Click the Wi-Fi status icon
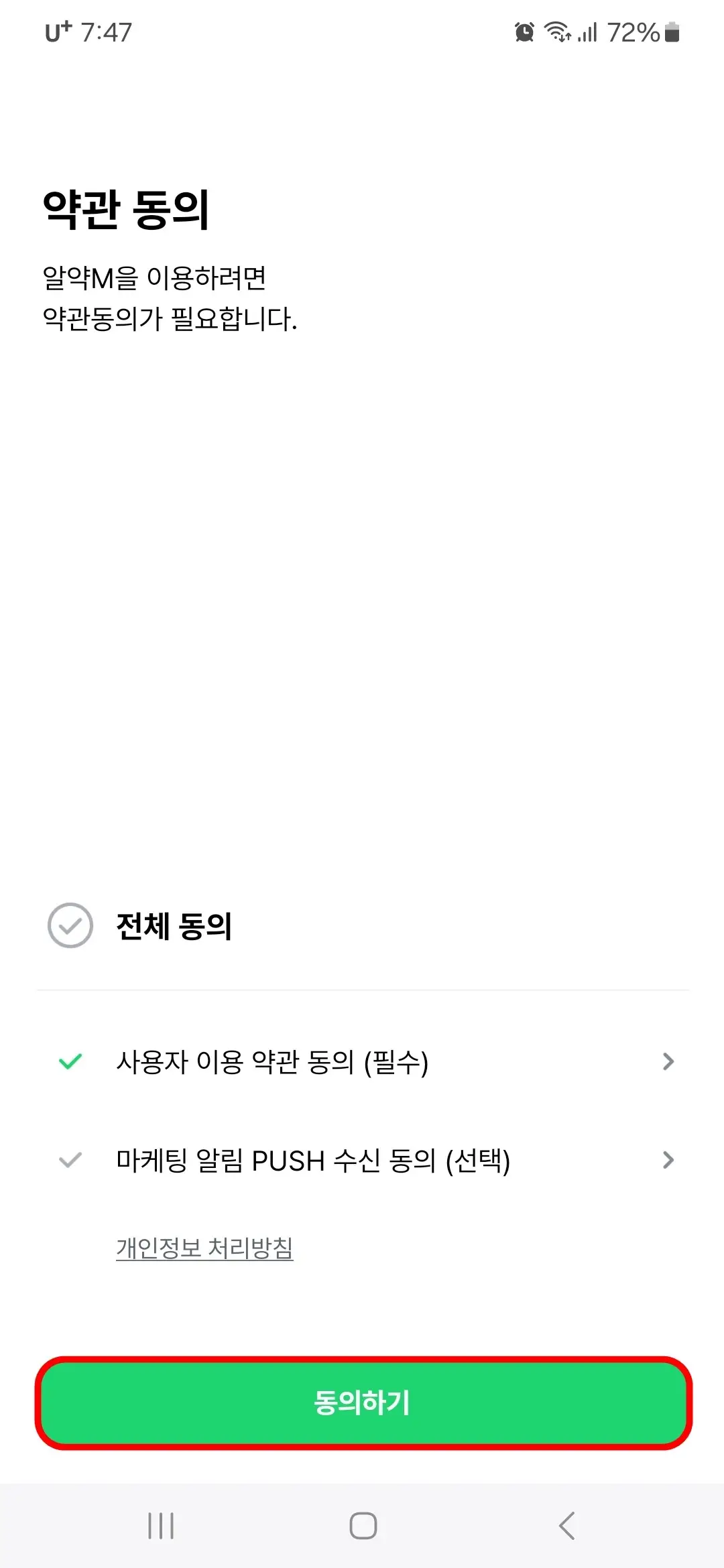 click(x=558, y=32)
